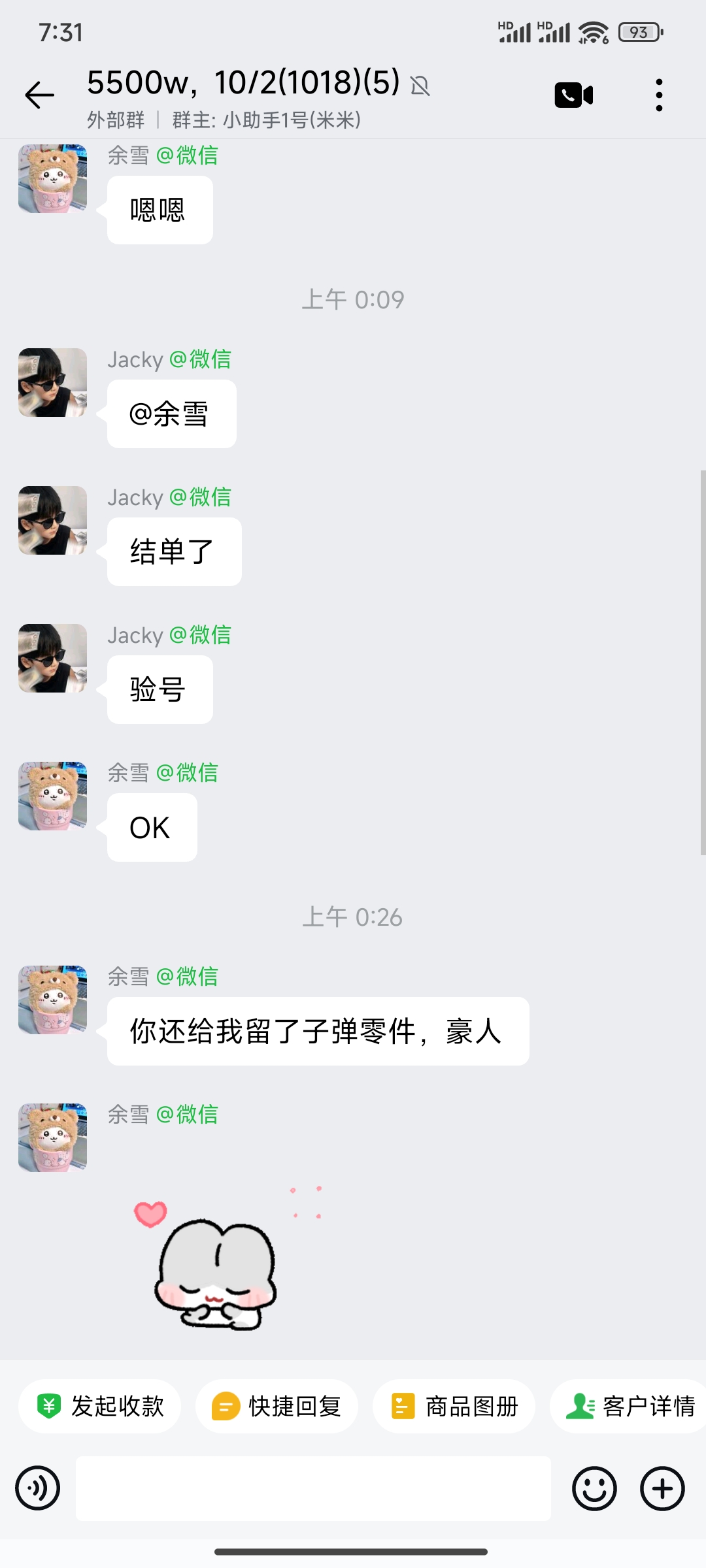Open the plus attachments menu

pyautogui.click(x=662, y=1488)
